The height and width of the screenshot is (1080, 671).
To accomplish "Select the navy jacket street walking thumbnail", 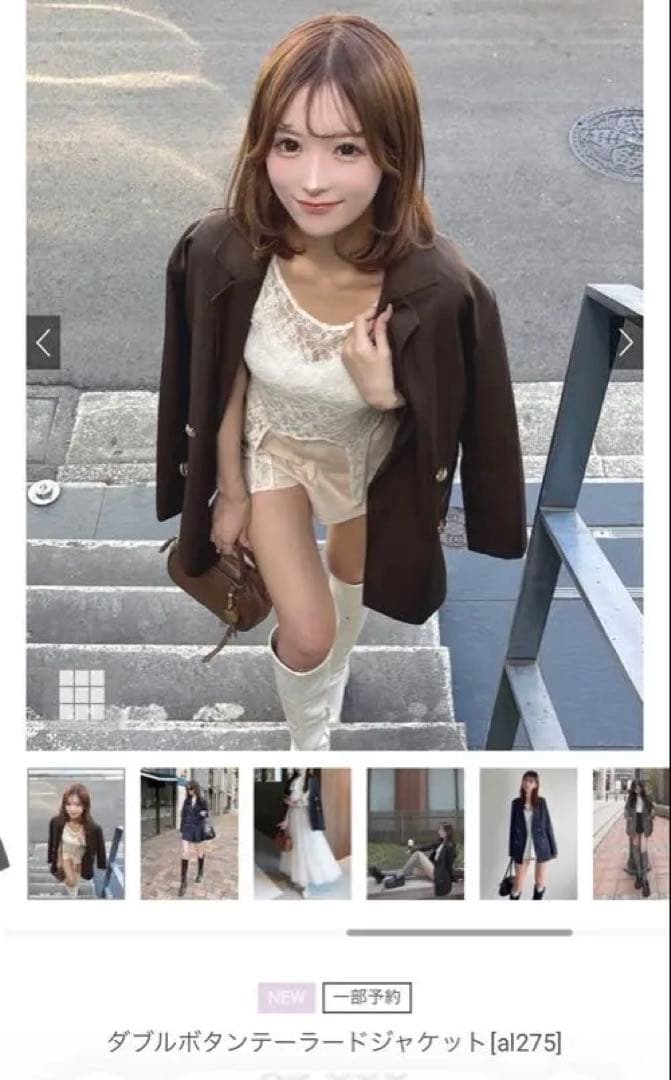I will point(189,833).
